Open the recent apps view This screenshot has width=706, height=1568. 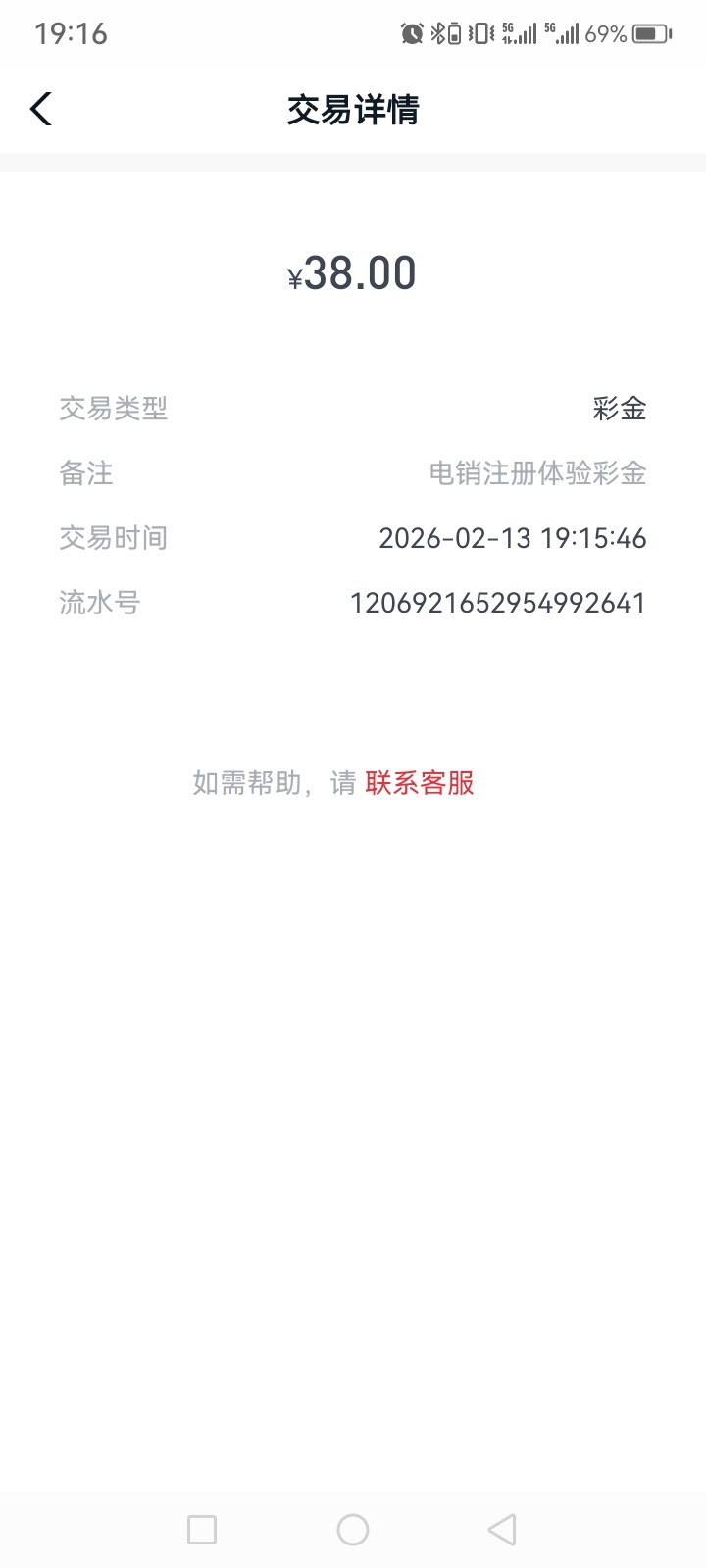(x=202, y=1530)
